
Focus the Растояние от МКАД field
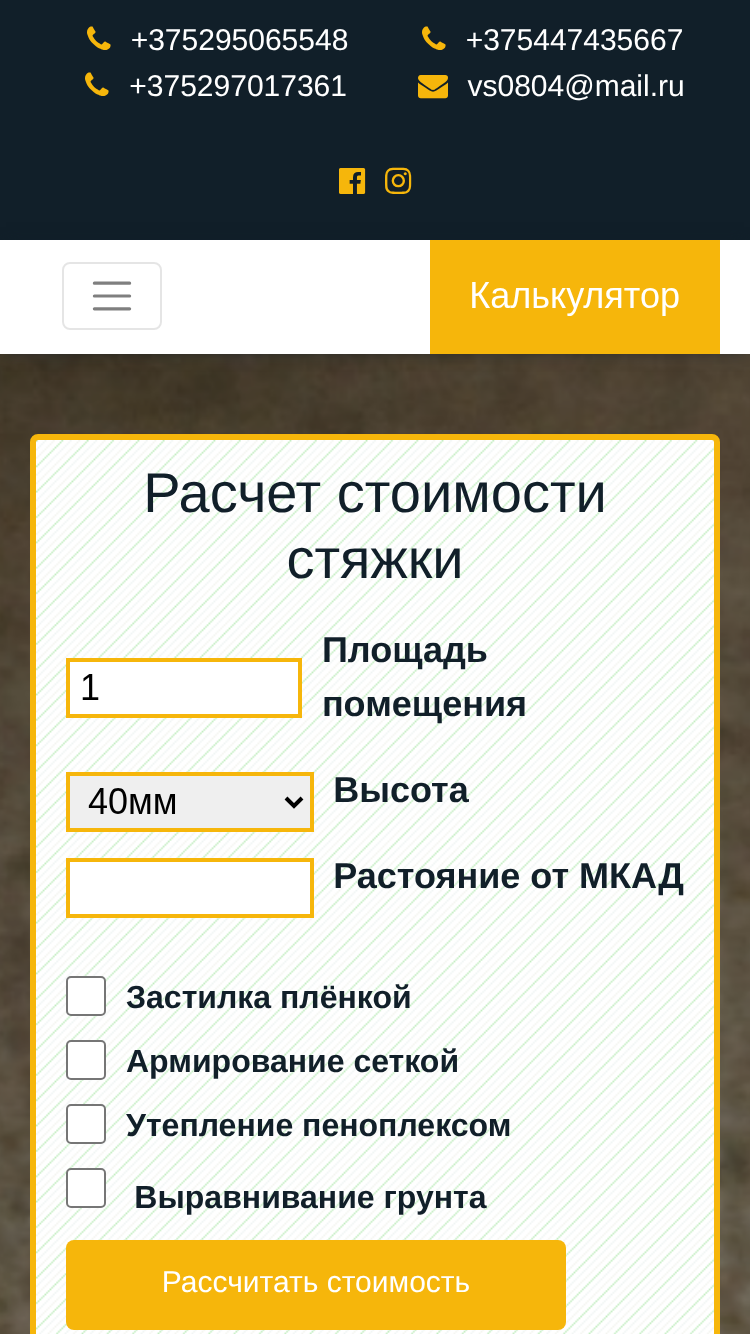(190, 888)
